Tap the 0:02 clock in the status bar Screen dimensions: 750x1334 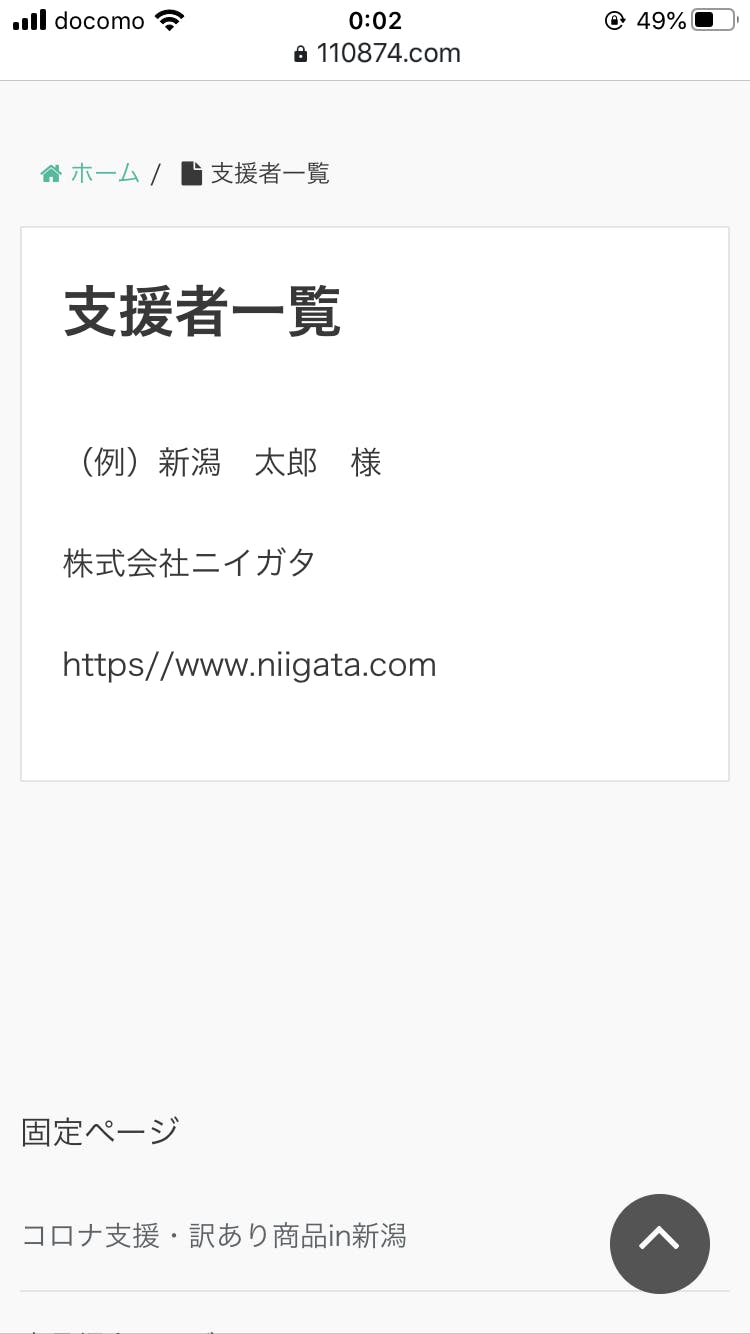tap(375, 20)
